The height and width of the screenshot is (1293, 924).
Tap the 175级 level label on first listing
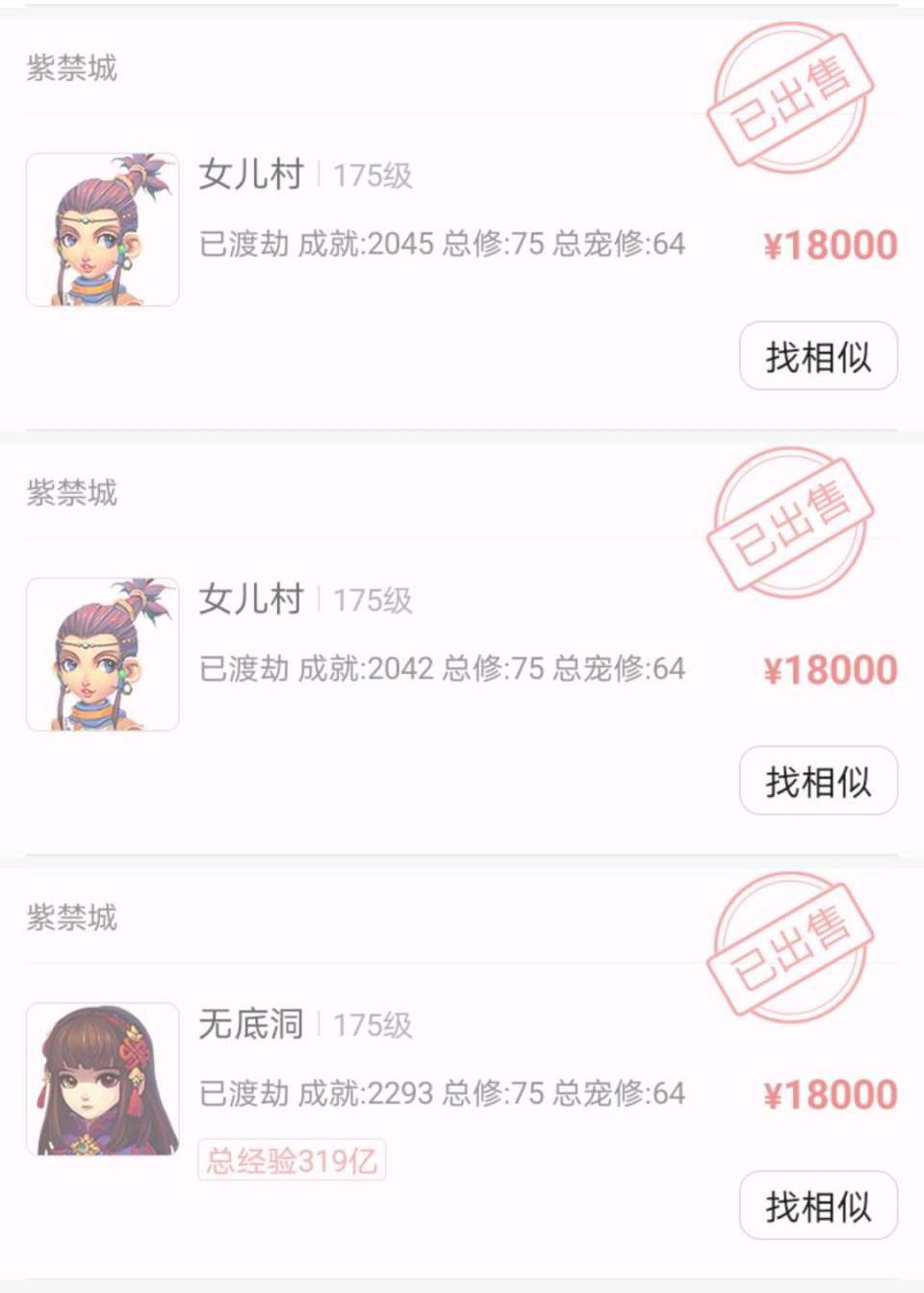coord(371,173)
